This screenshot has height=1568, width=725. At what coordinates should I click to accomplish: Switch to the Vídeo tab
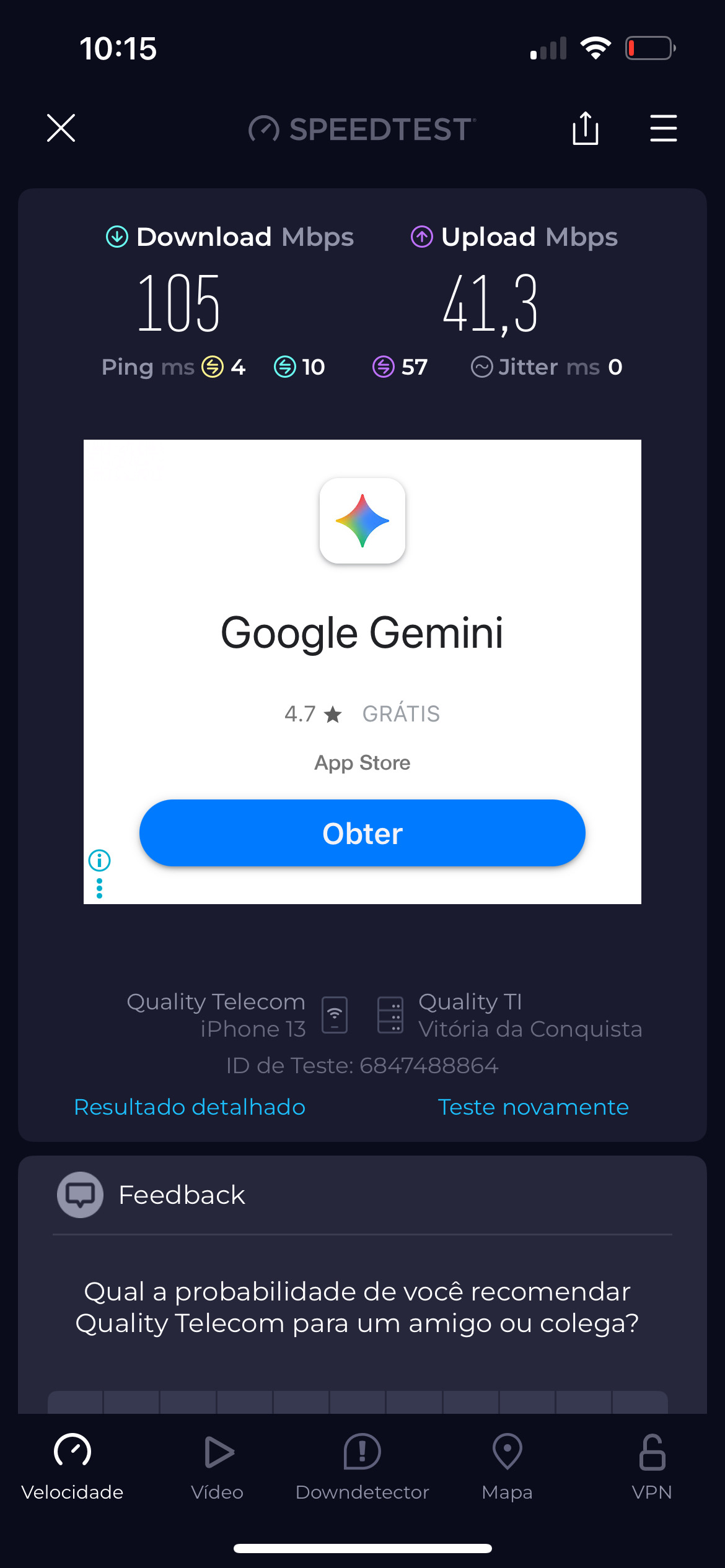pyautogui.click(x=217, y=1466)
